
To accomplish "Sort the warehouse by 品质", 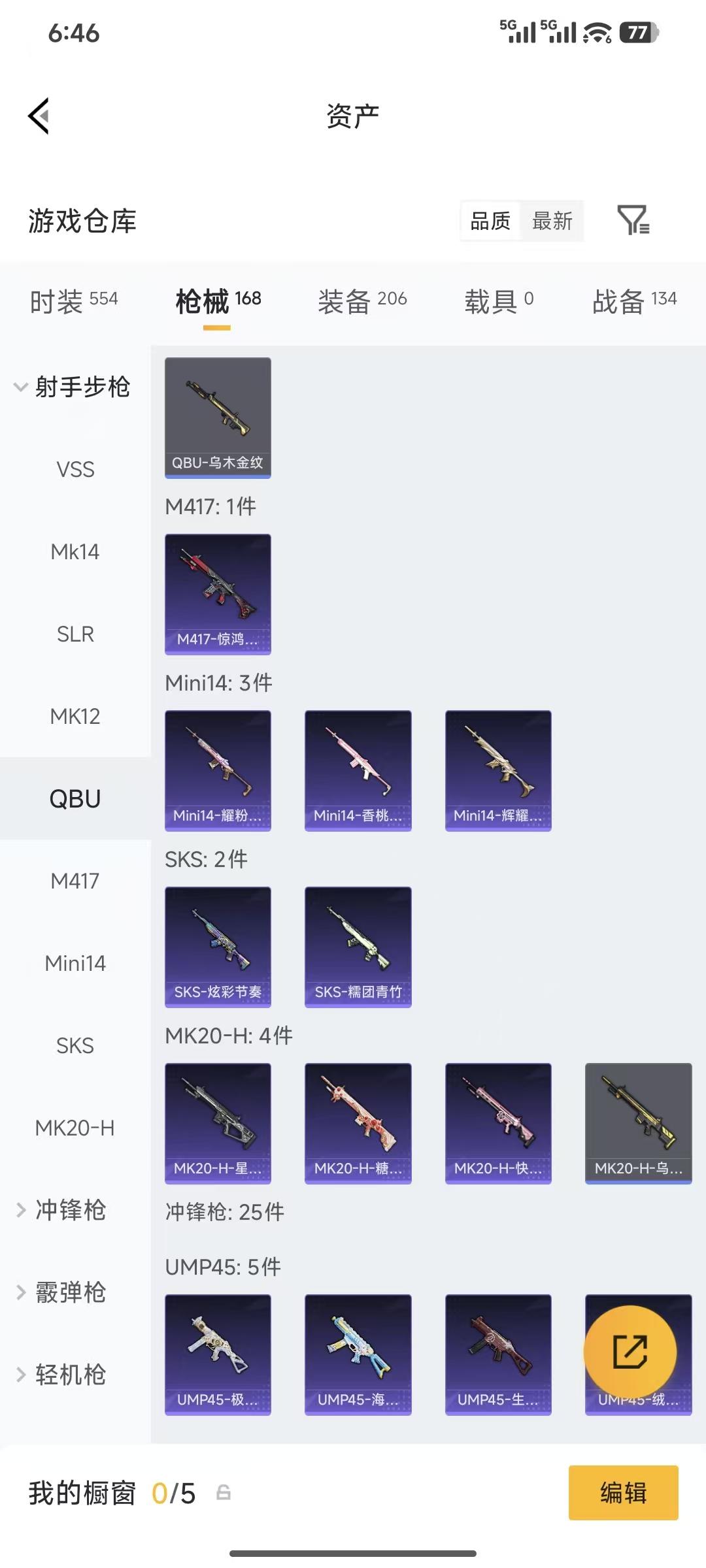I will coord(490,221).
